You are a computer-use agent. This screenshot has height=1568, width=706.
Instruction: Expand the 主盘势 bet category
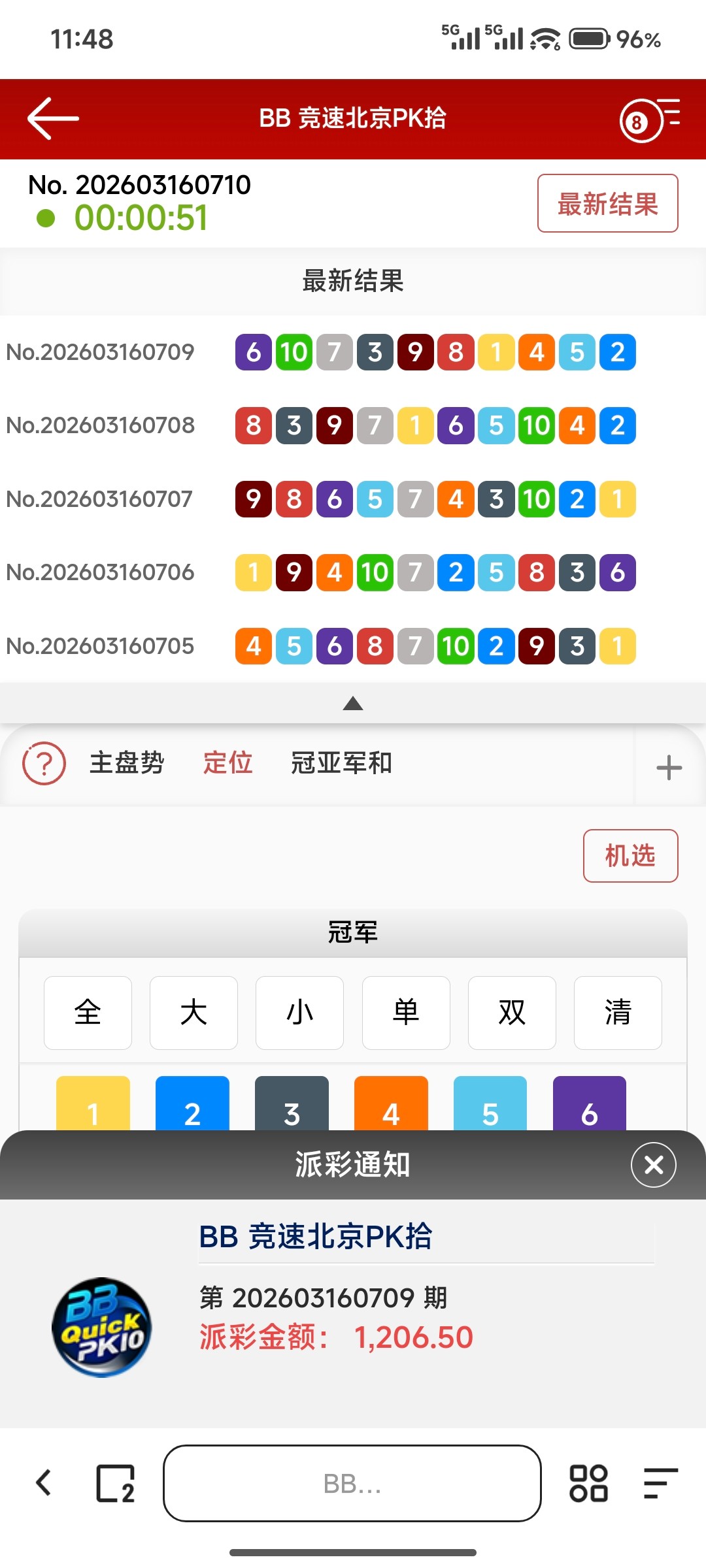coord(128,762)
